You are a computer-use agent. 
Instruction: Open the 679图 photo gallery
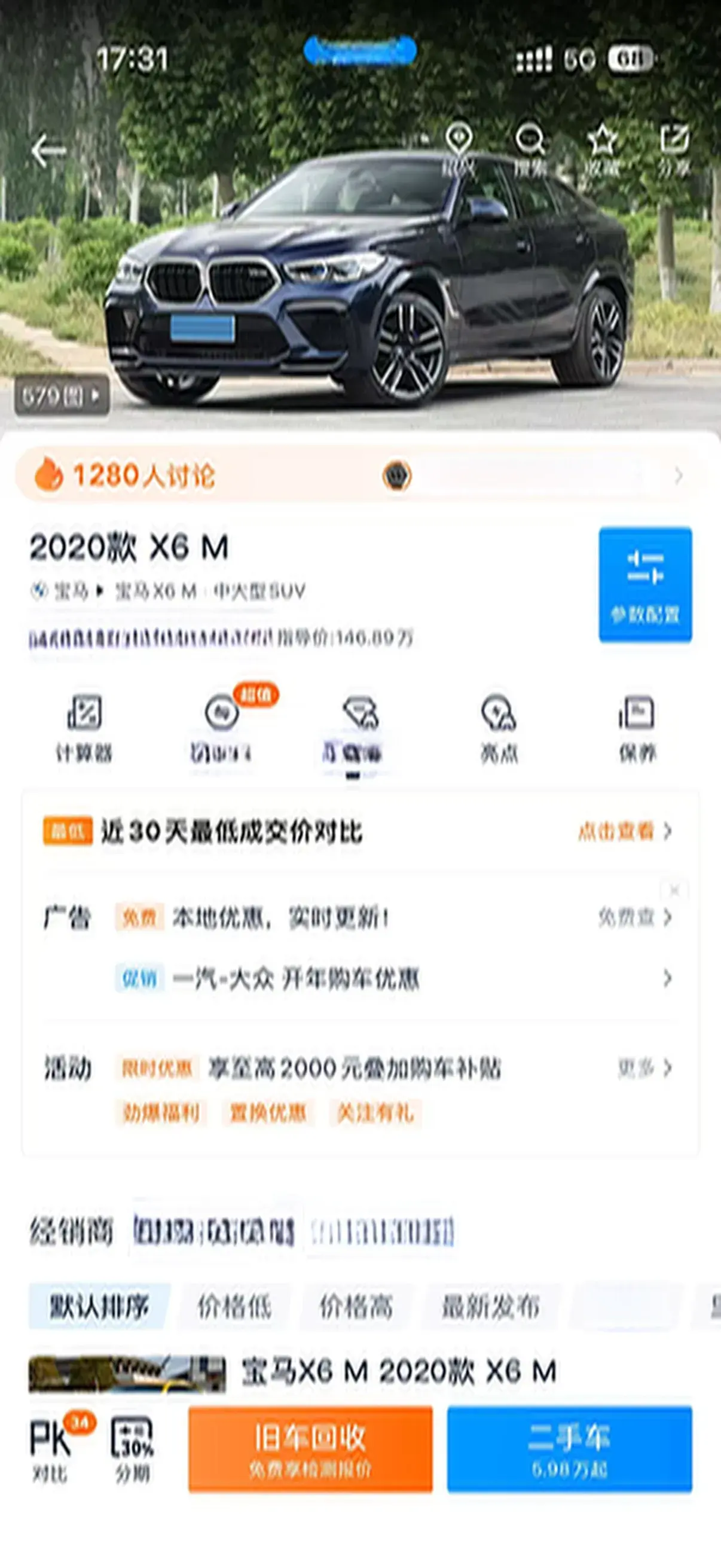62,396
